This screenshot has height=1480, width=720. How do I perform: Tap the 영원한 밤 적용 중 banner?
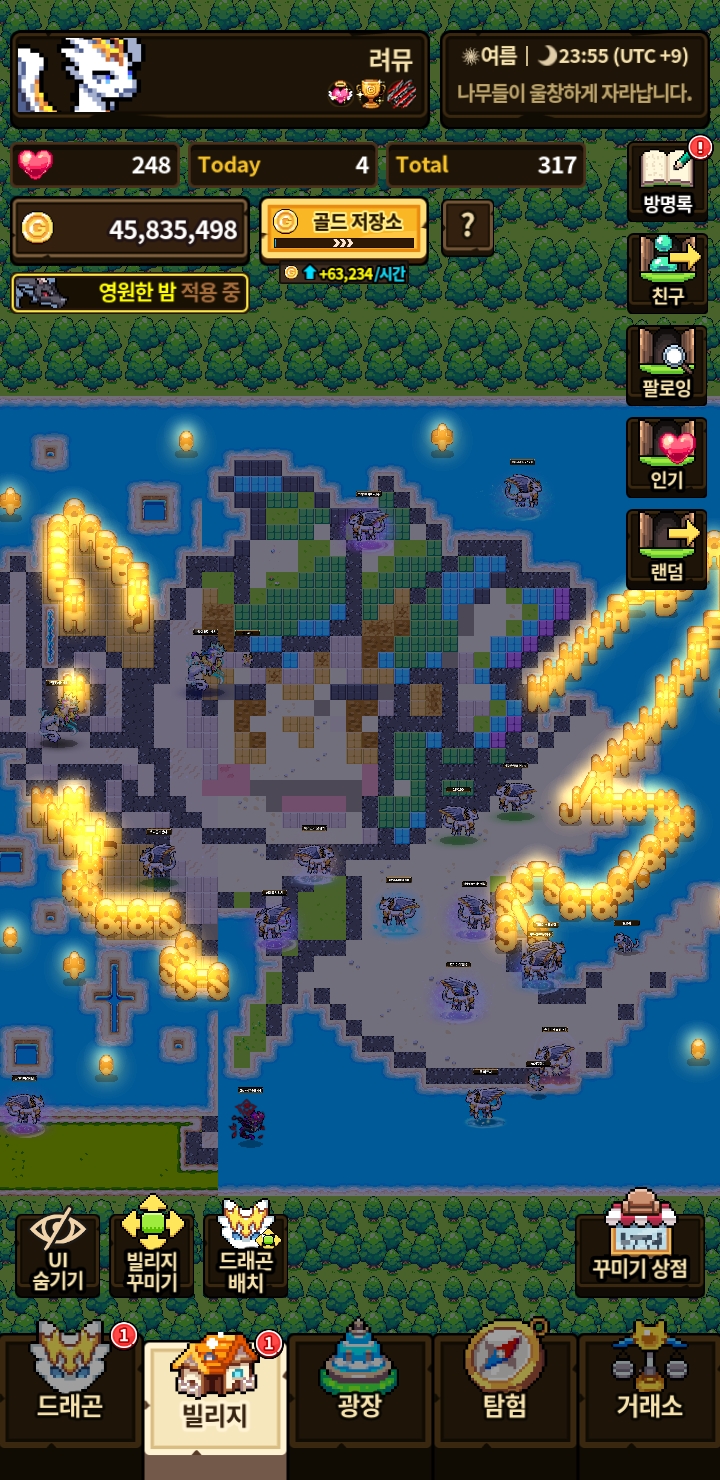click(130, 293)
